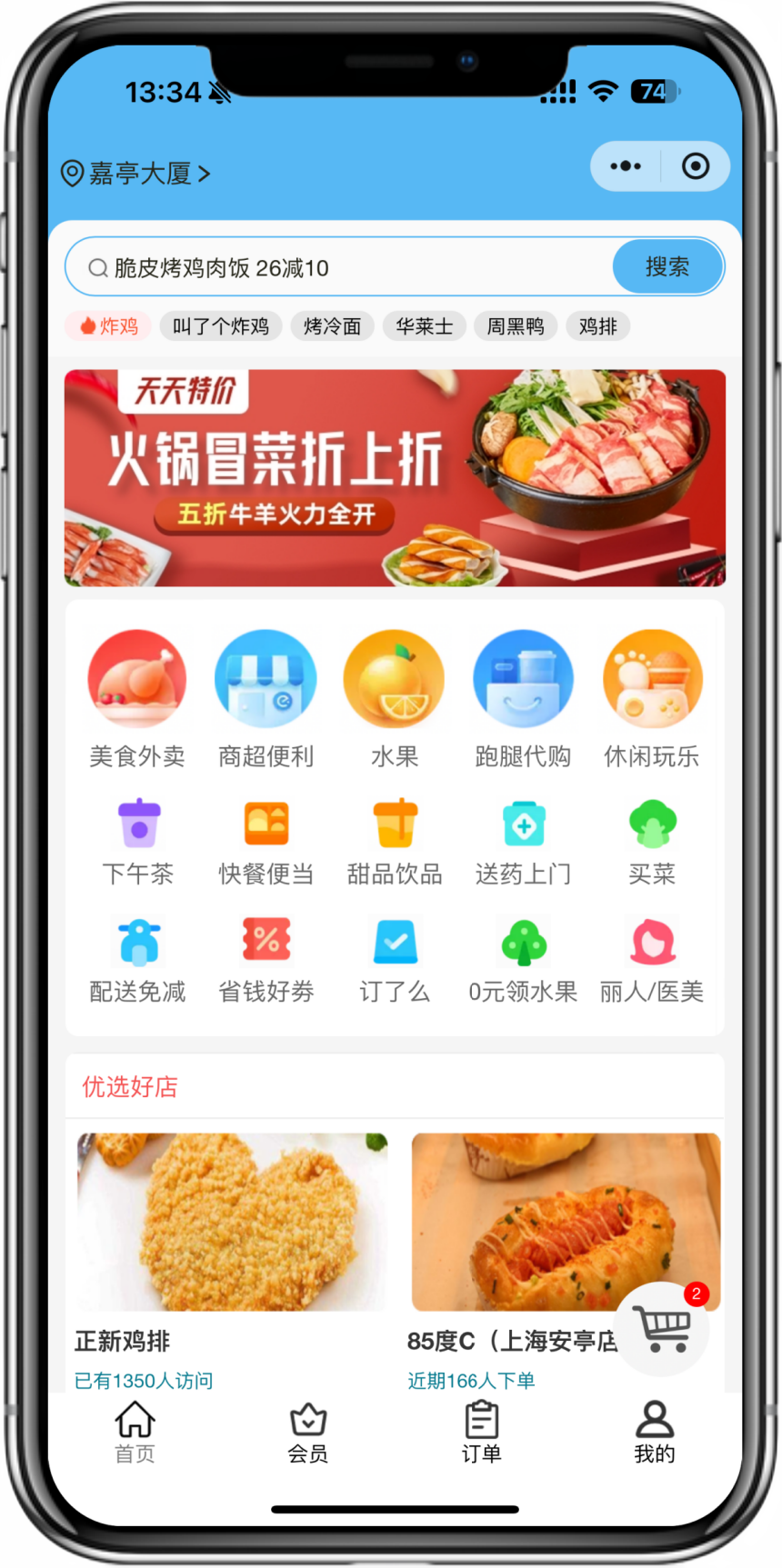Open the 送药上门 medicine delivery
782x1568 pixels.
(x=523, y=843)
